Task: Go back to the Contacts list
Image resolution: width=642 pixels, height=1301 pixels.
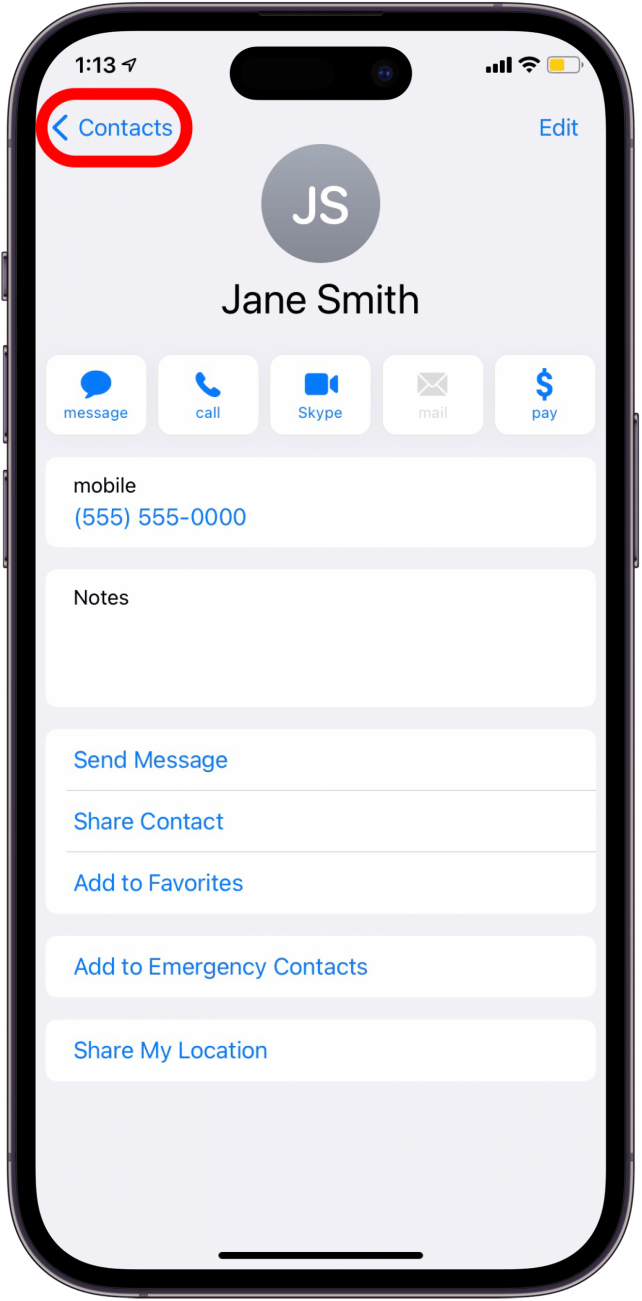Action: (113, 128)
